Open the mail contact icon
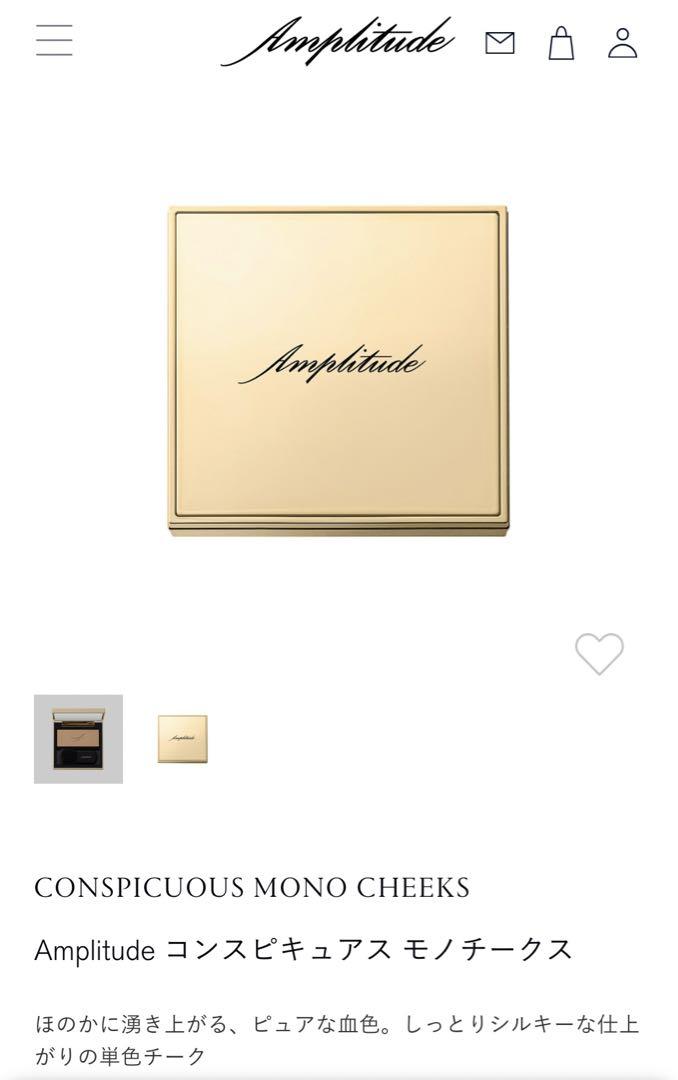 500,43
